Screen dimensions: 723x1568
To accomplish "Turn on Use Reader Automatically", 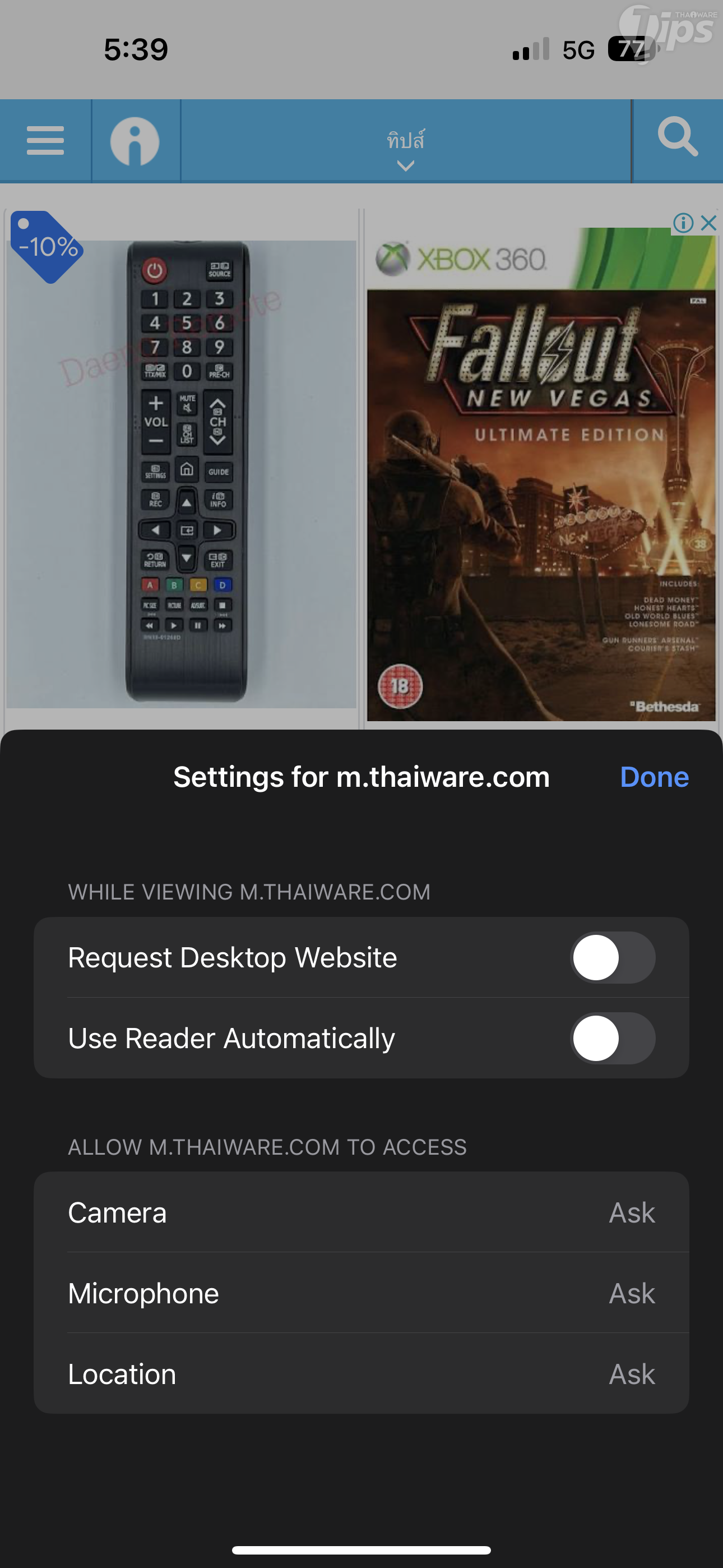I will tap(612, 1039).
